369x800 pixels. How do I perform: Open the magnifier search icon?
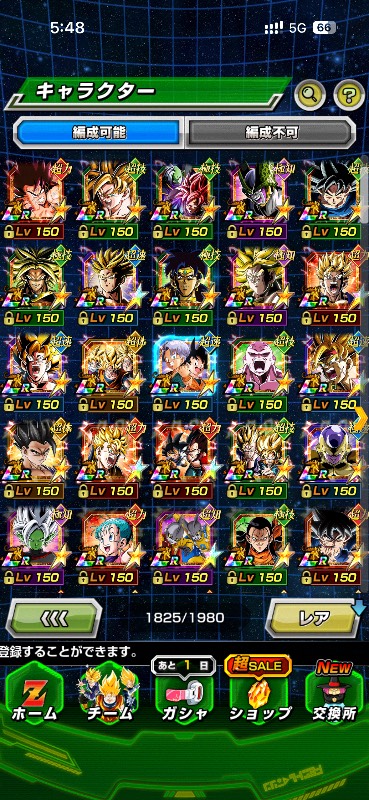pyautogui.click(x=309, y=94)
